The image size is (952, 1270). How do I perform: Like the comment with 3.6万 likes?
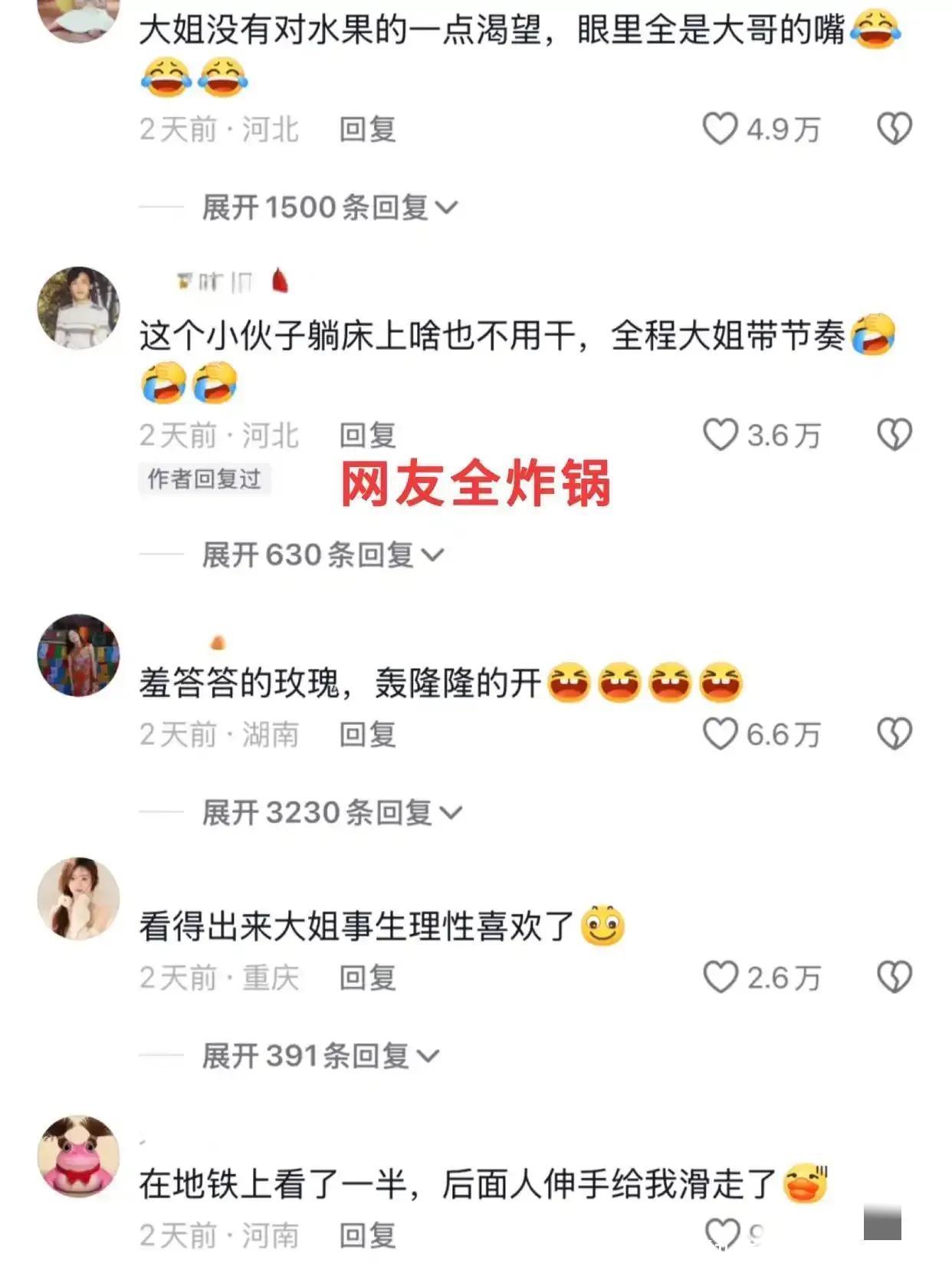720,435
